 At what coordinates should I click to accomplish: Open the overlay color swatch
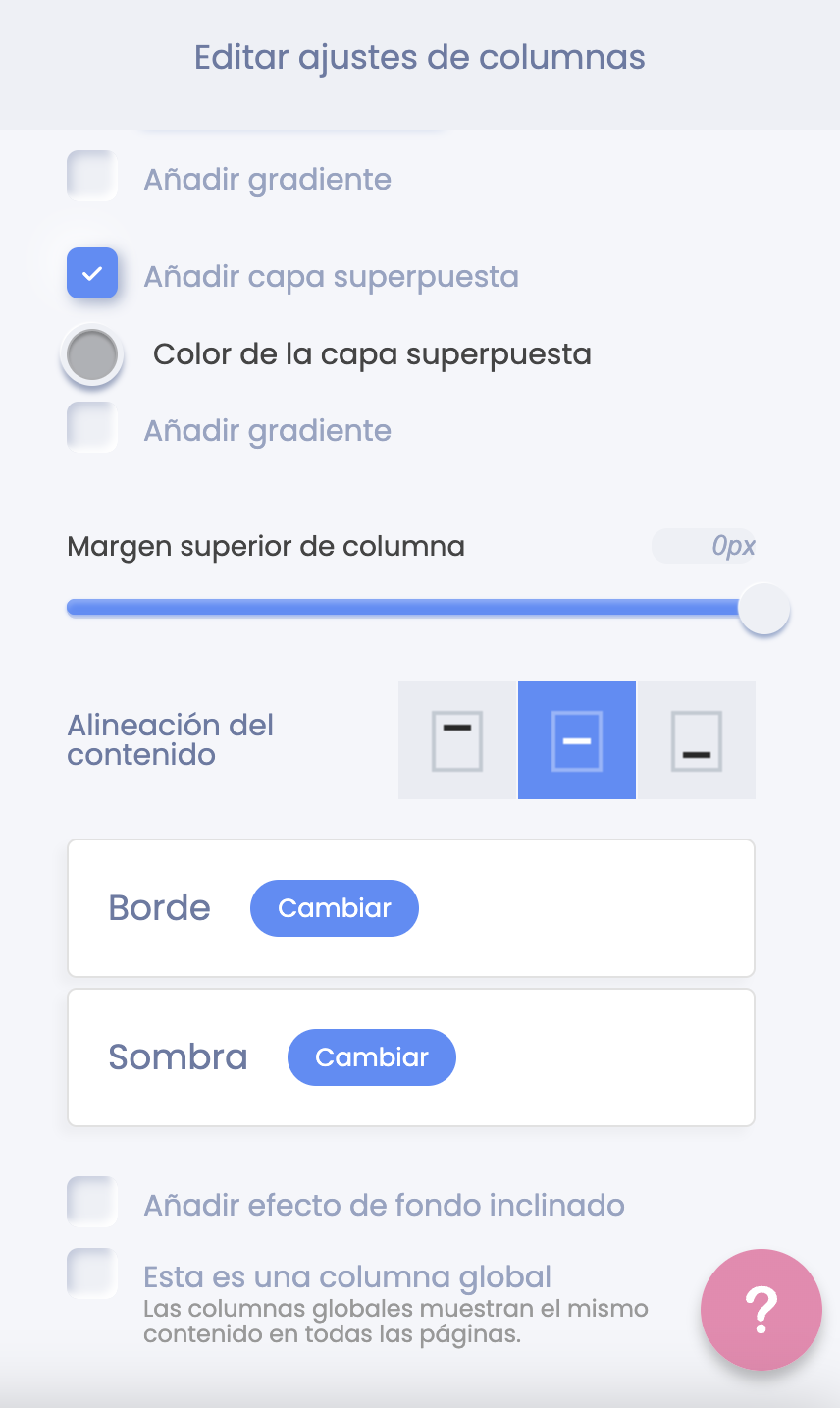tap(91, 354)
